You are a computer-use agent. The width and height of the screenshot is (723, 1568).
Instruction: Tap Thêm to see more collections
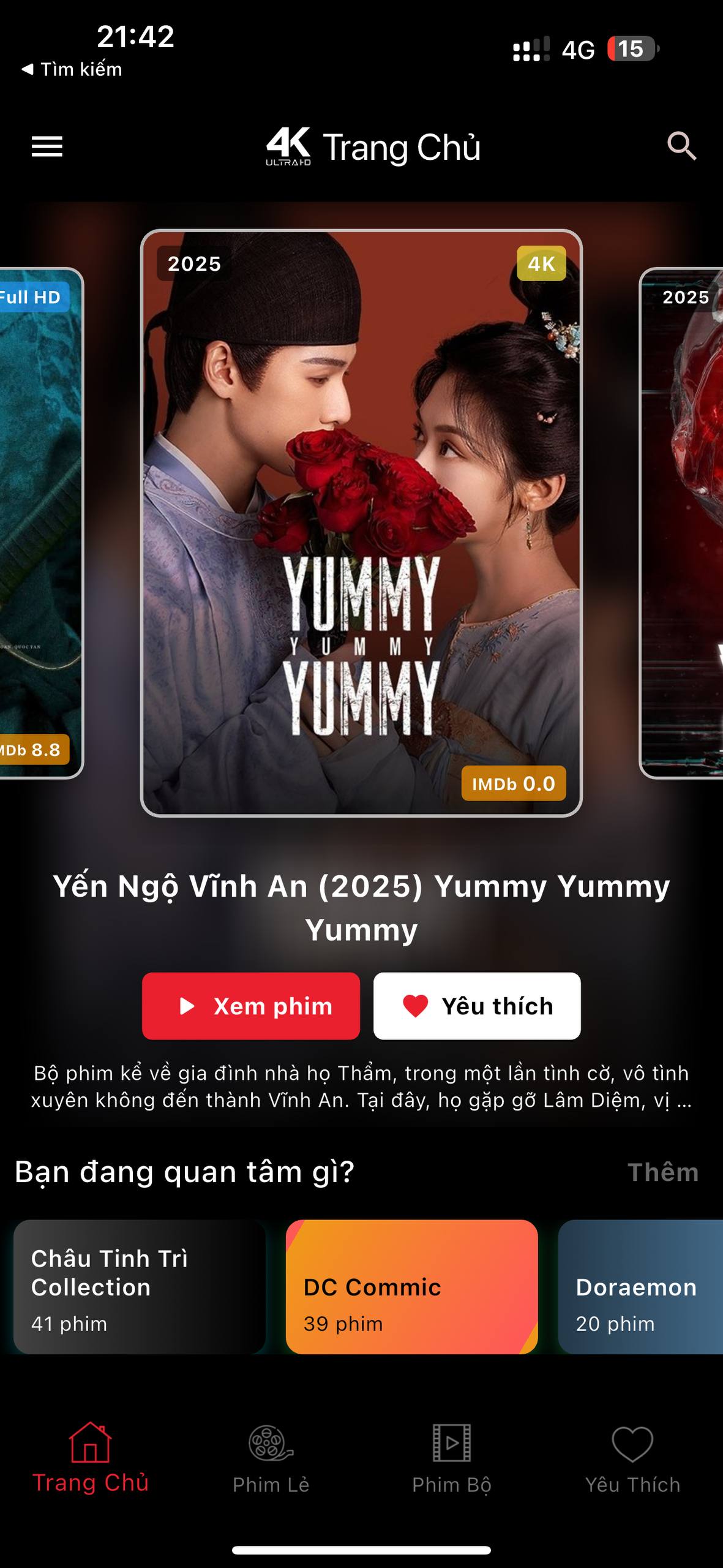(x=663, y=1172)
